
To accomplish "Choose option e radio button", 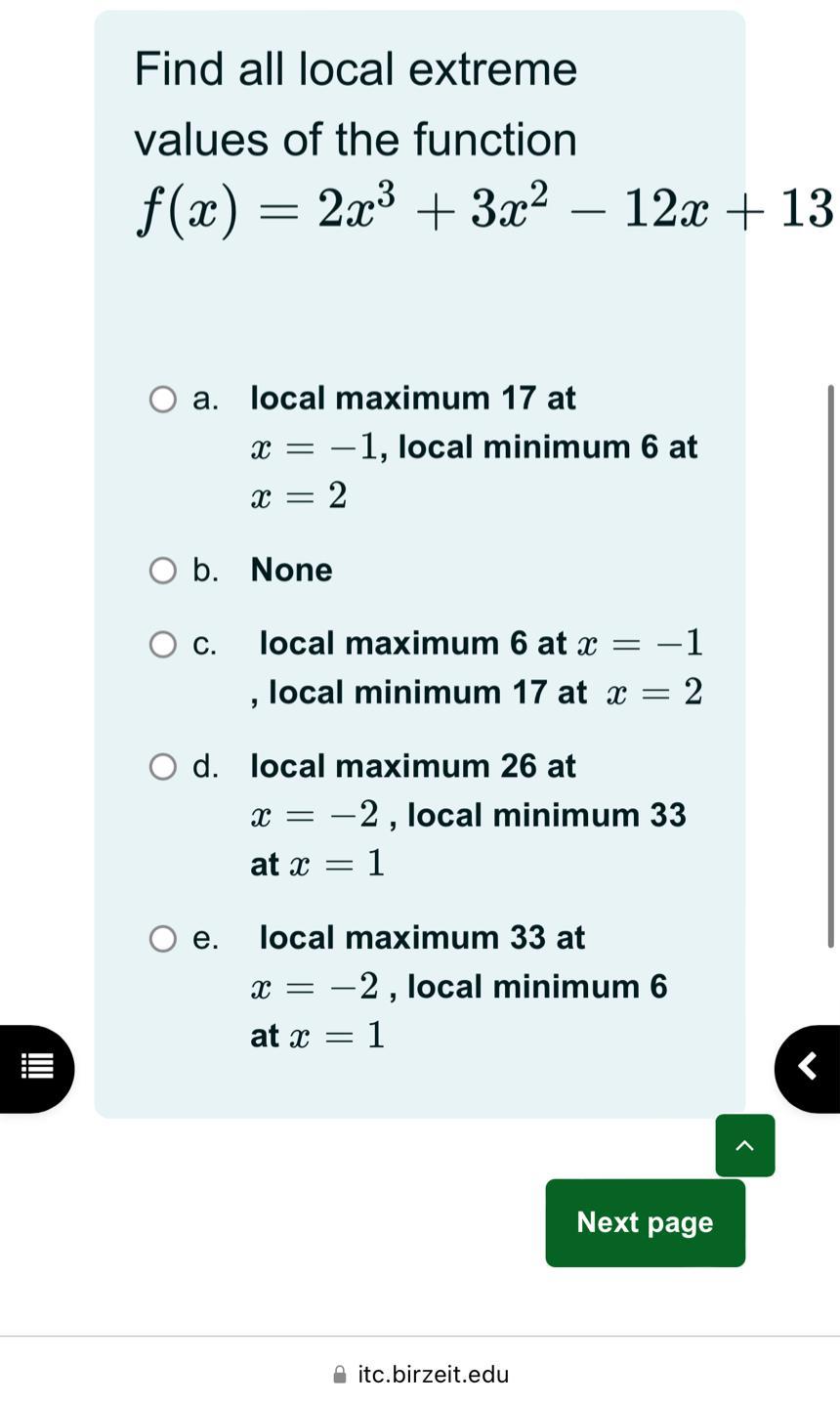I will (161, 938).
